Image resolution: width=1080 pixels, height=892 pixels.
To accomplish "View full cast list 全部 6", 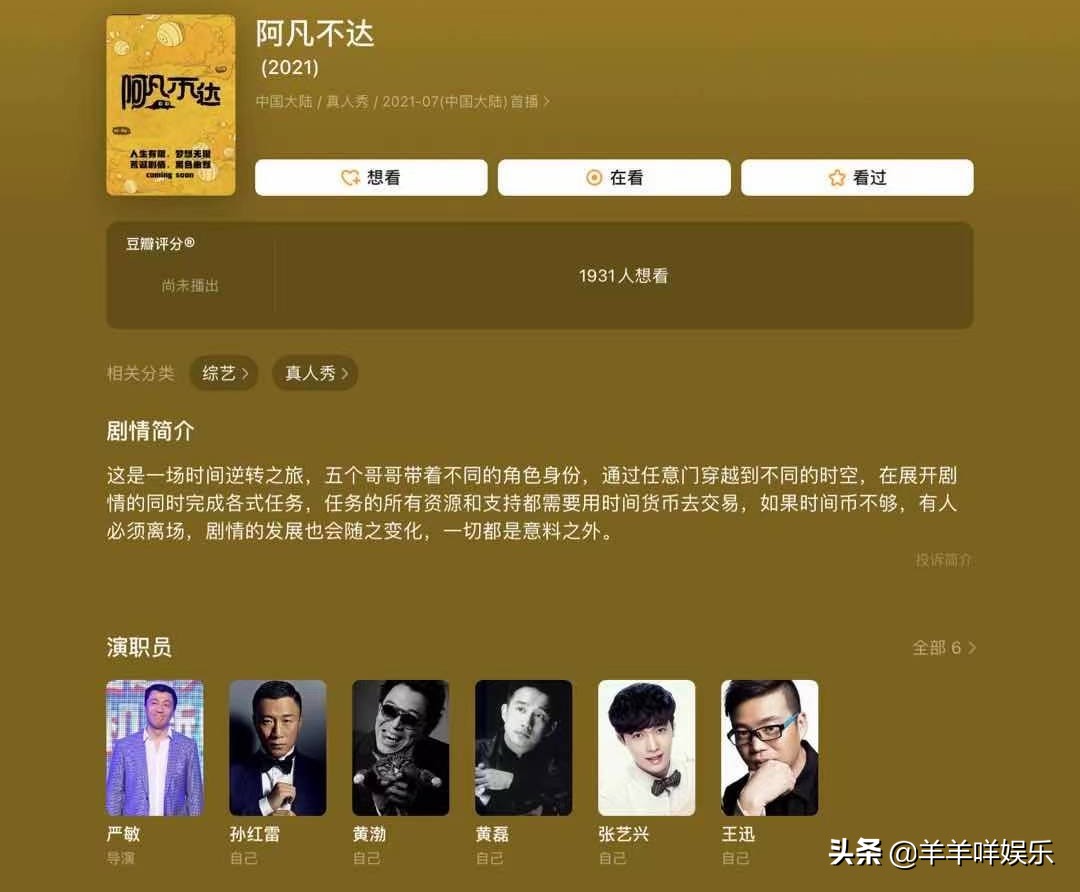I will tap(943, 647).
